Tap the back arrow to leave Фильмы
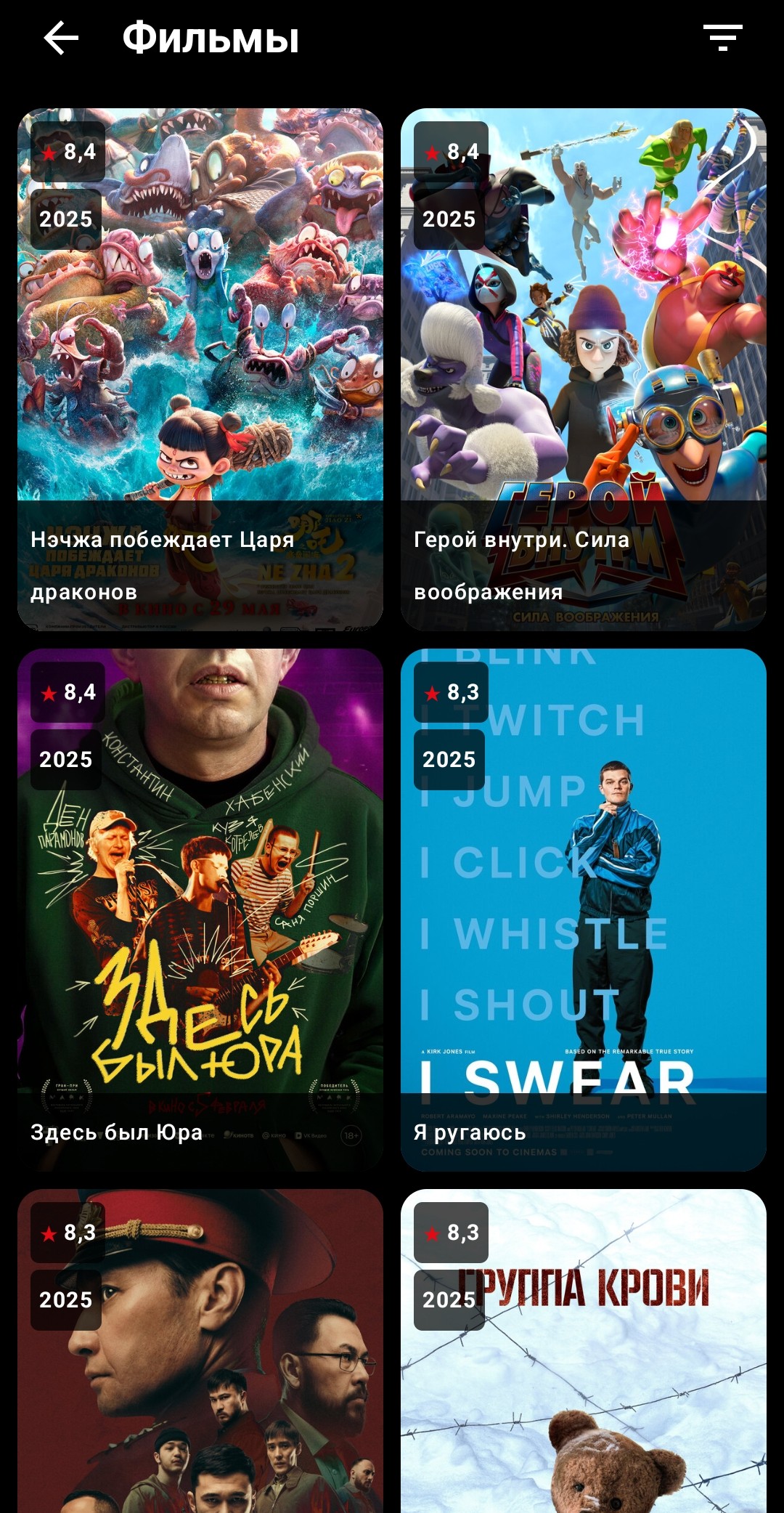Screen dimensions: 784x1513 pyautogui.click(x=61, y=40)
